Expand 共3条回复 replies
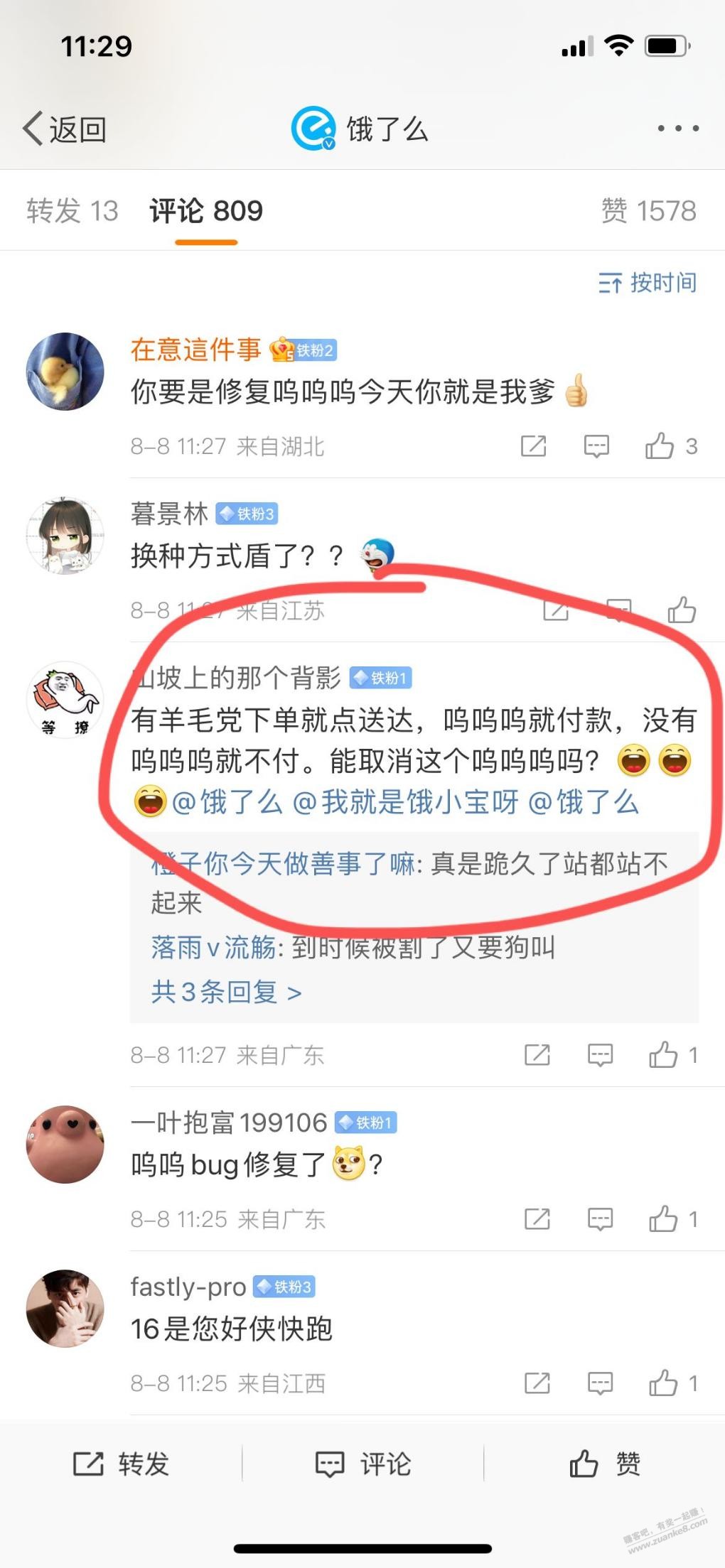The image size is (725, 1568). pyautogui.click(x=226, y=992)
